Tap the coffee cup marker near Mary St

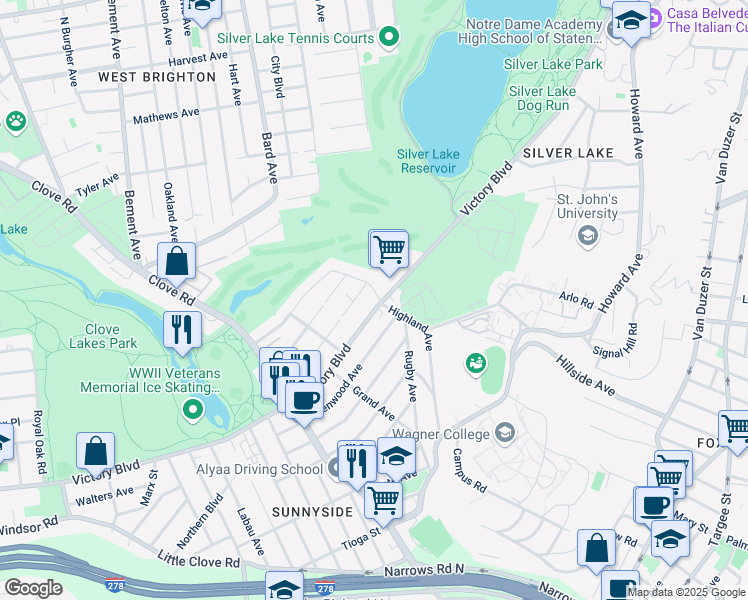654,505
